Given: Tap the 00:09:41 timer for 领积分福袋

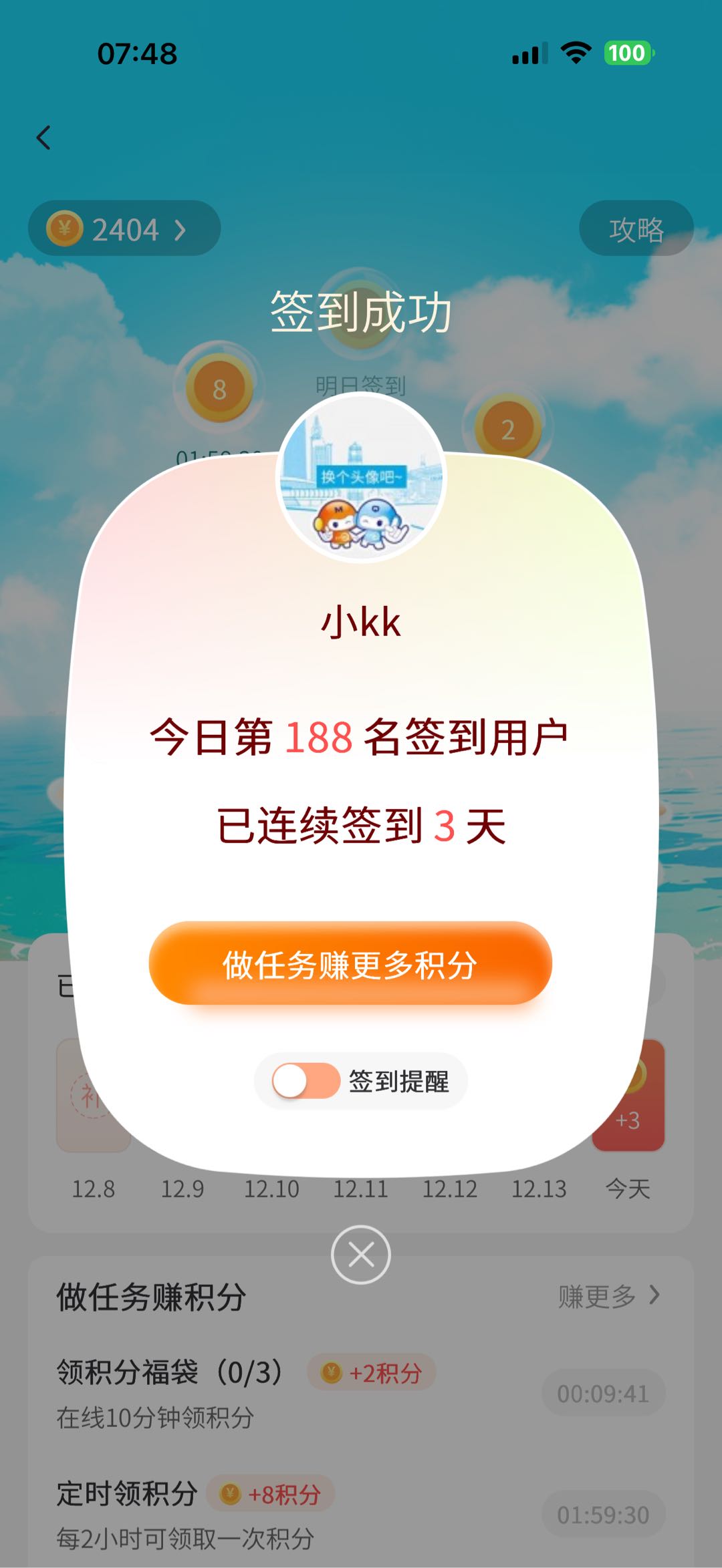Looking at the screenshot, I should [603, 1394].
